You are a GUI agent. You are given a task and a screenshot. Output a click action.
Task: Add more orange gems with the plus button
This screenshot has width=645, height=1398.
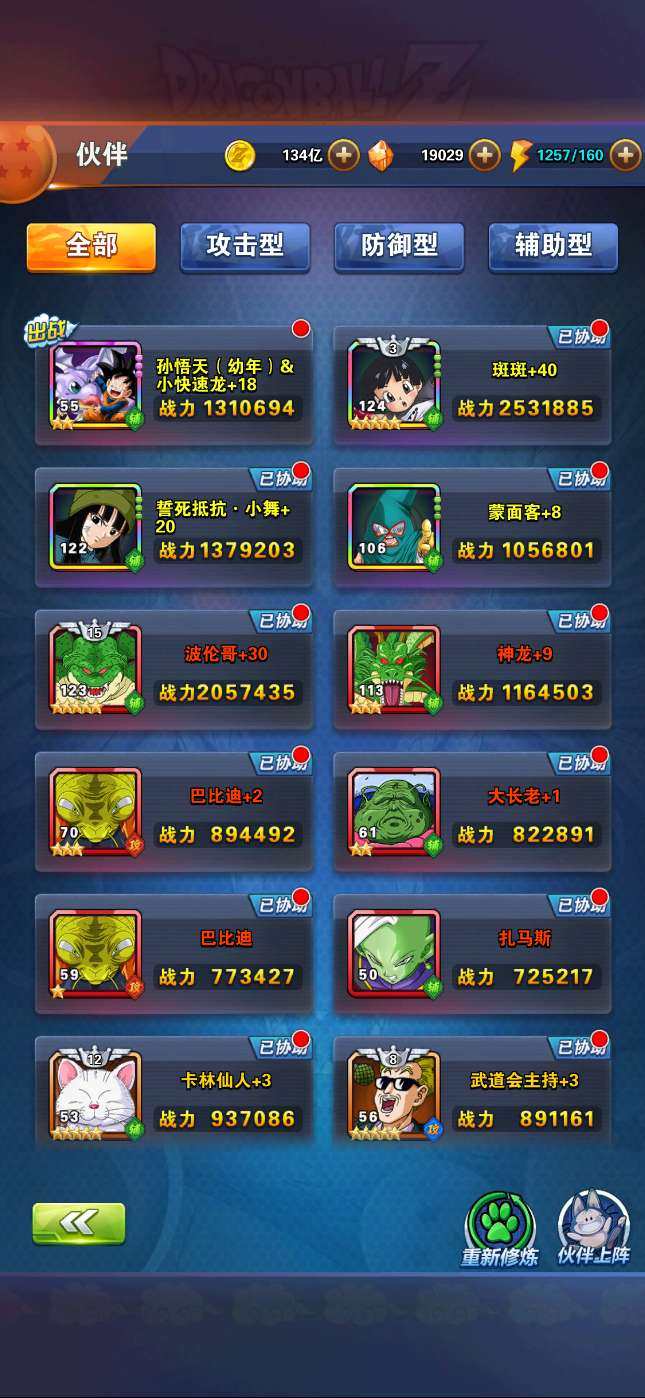484,155
